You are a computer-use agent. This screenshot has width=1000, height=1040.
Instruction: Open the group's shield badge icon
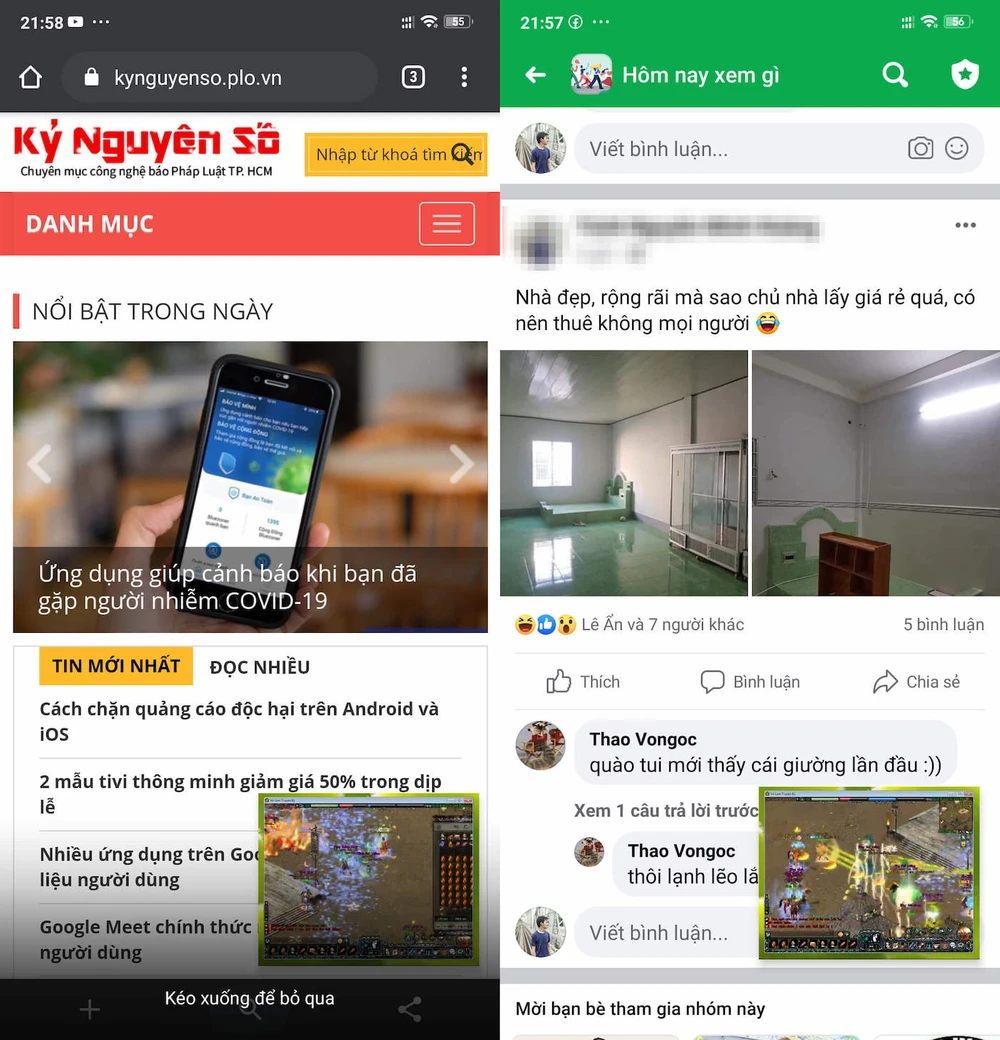[964, 75]
